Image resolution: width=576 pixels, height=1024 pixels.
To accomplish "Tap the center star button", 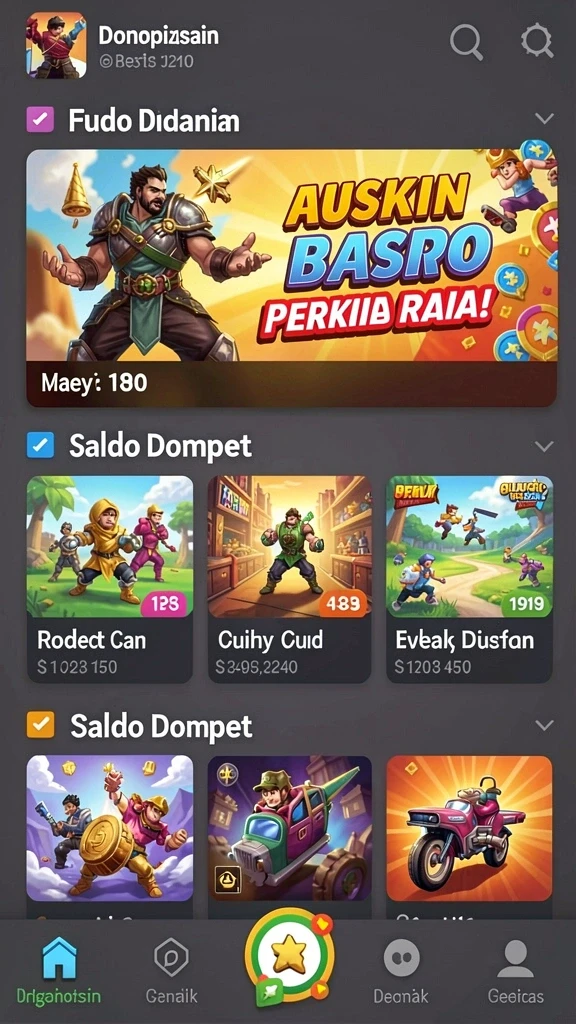I will (x=289, y=957).
